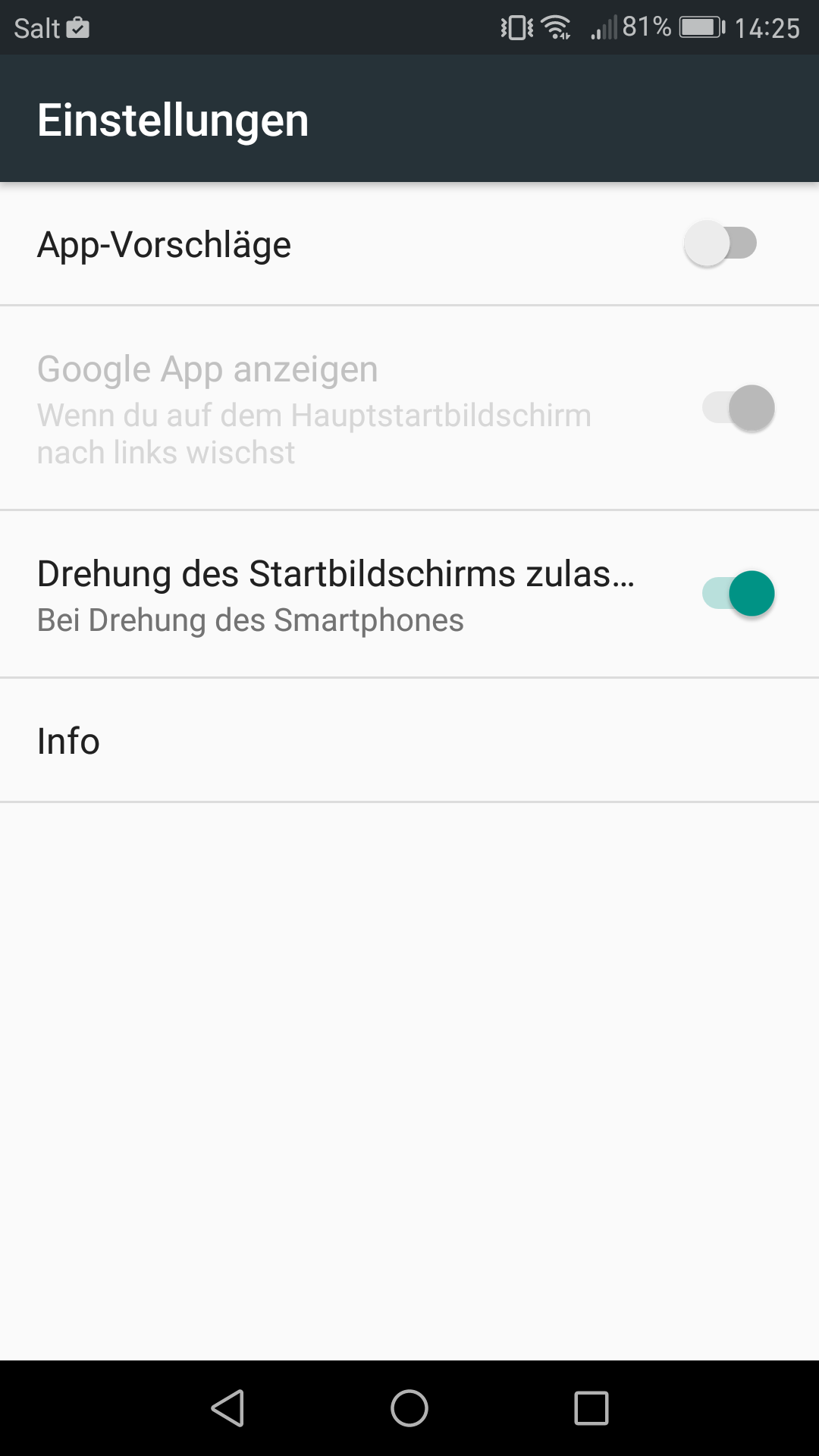This screenshot has width=819, height=1456.
Task: Open the Info row
Action: 409,740
